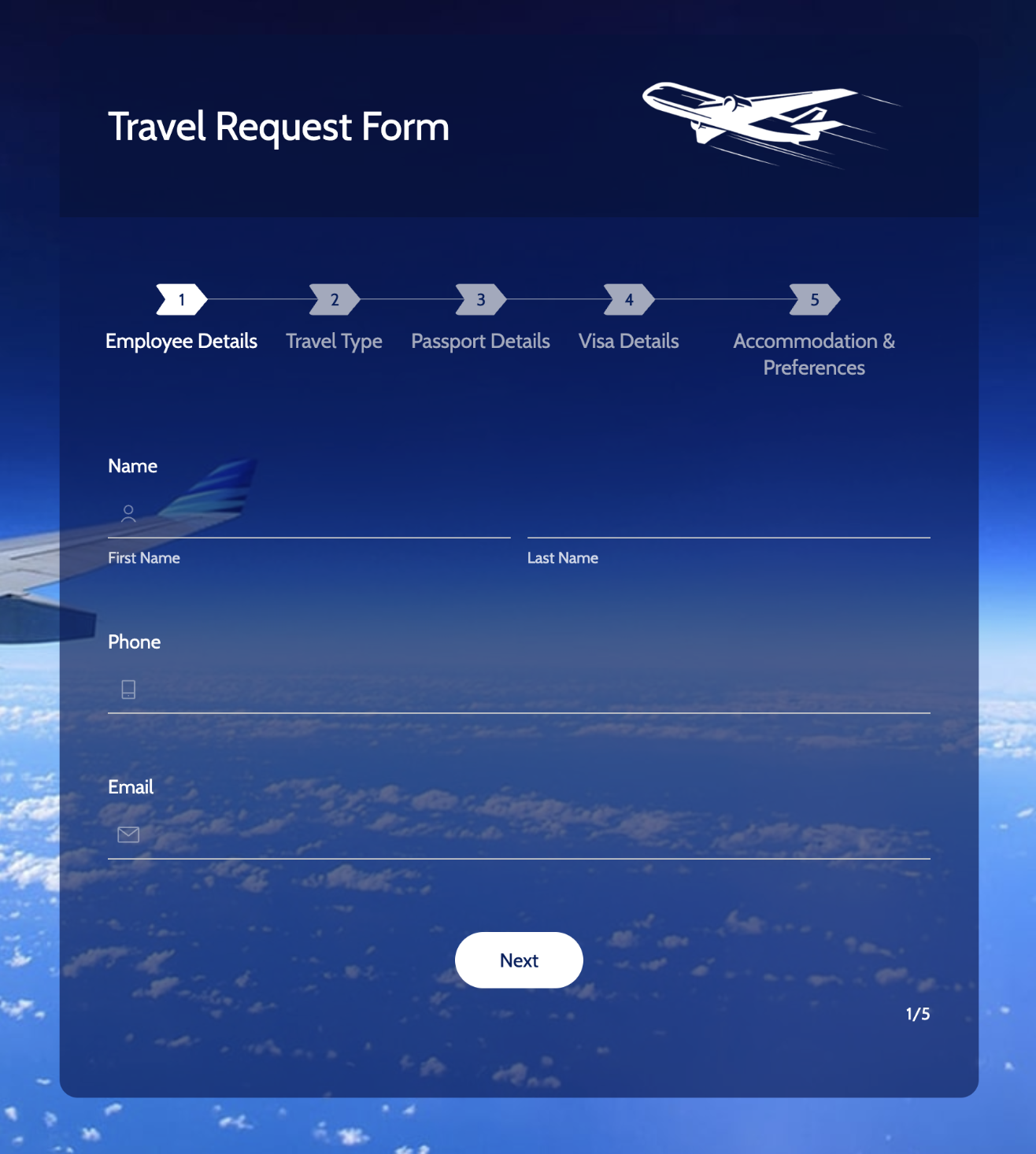Select step 1 Employee Details
This screenshot has height=1154, width=1036.
(x=182, y=300)
